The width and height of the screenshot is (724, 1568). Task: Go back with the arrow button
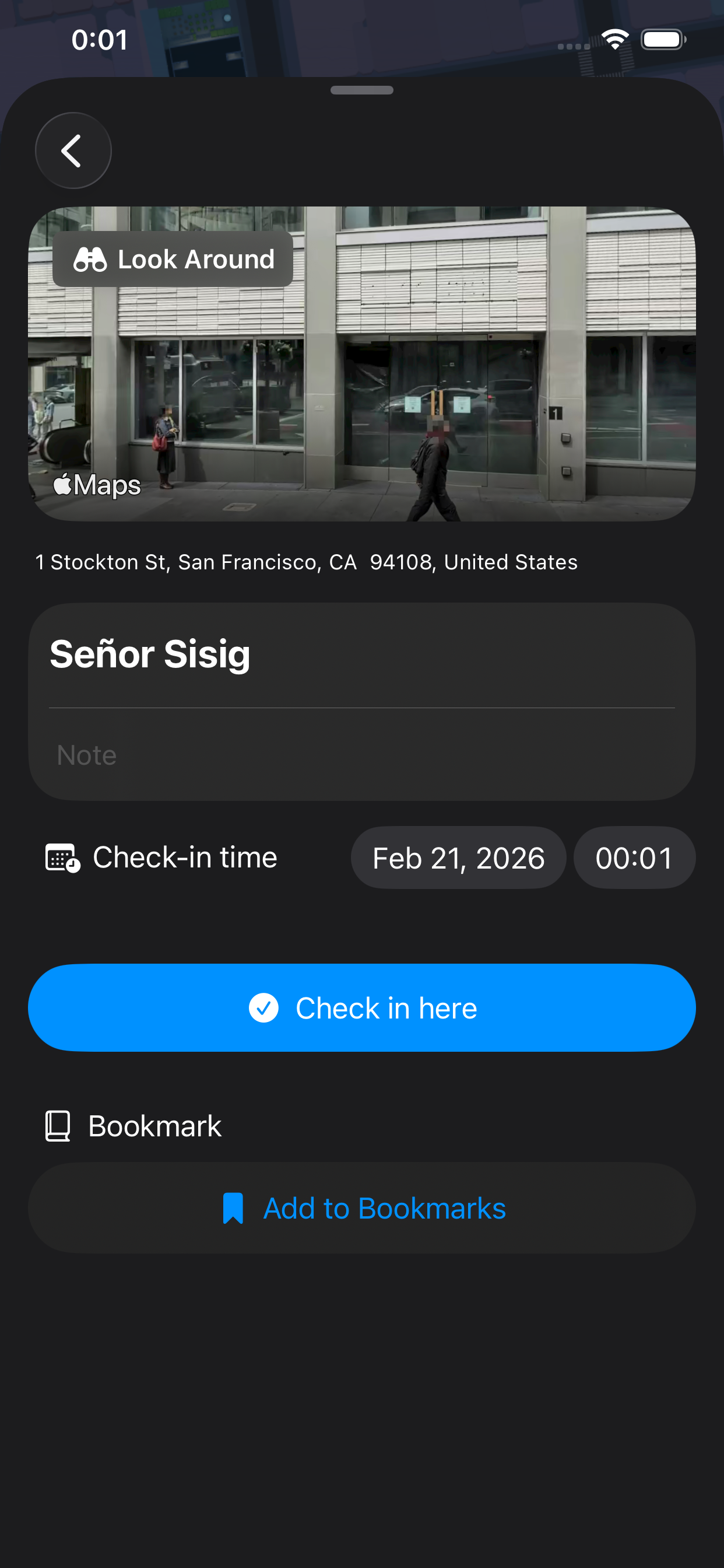(73, 150)
